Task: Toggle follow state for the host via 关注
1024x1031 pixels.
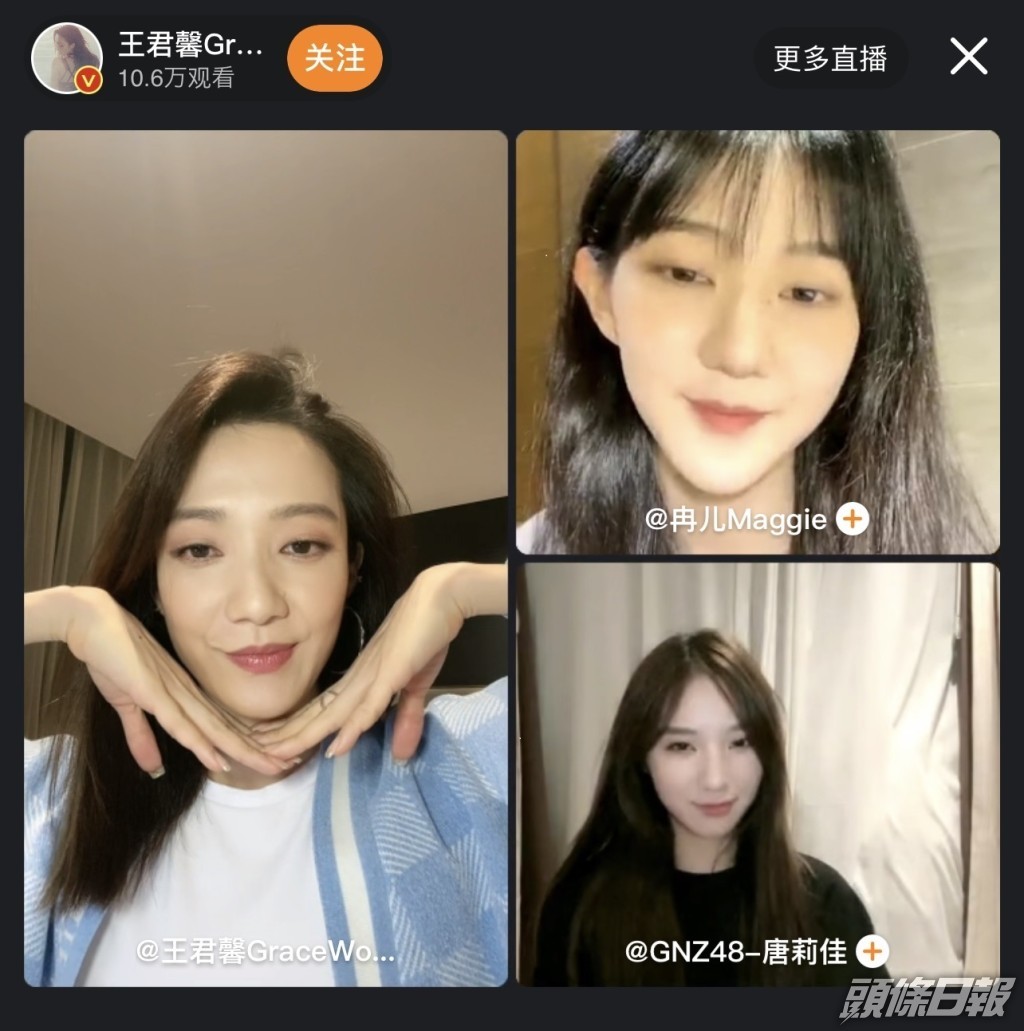Action: click(333, 59)
